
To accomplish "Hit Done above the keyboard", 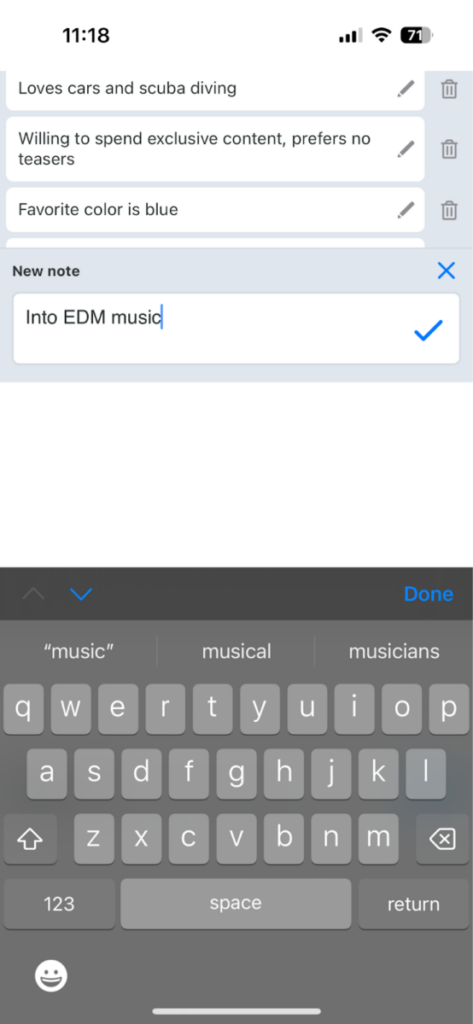I will click(428, 594).
